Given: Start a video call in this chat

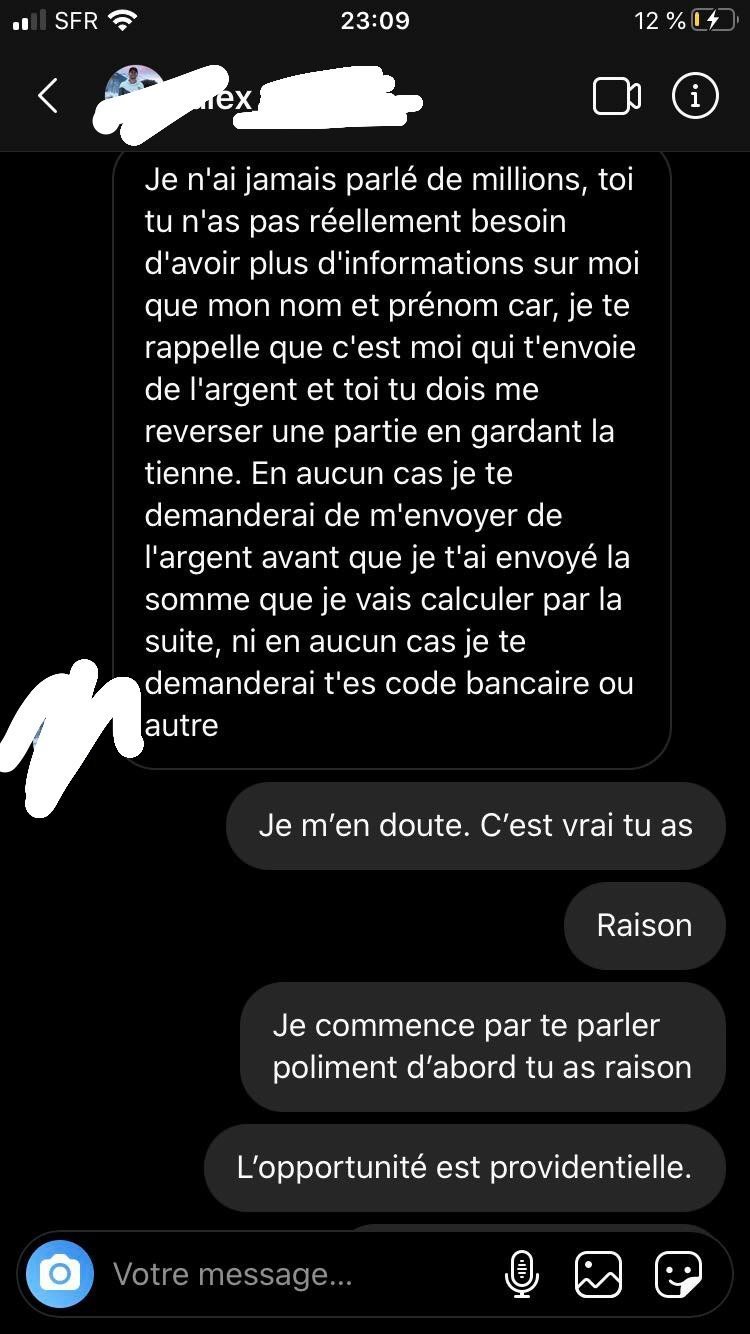Looking at the screenshot, I should [x=616, y=96].
